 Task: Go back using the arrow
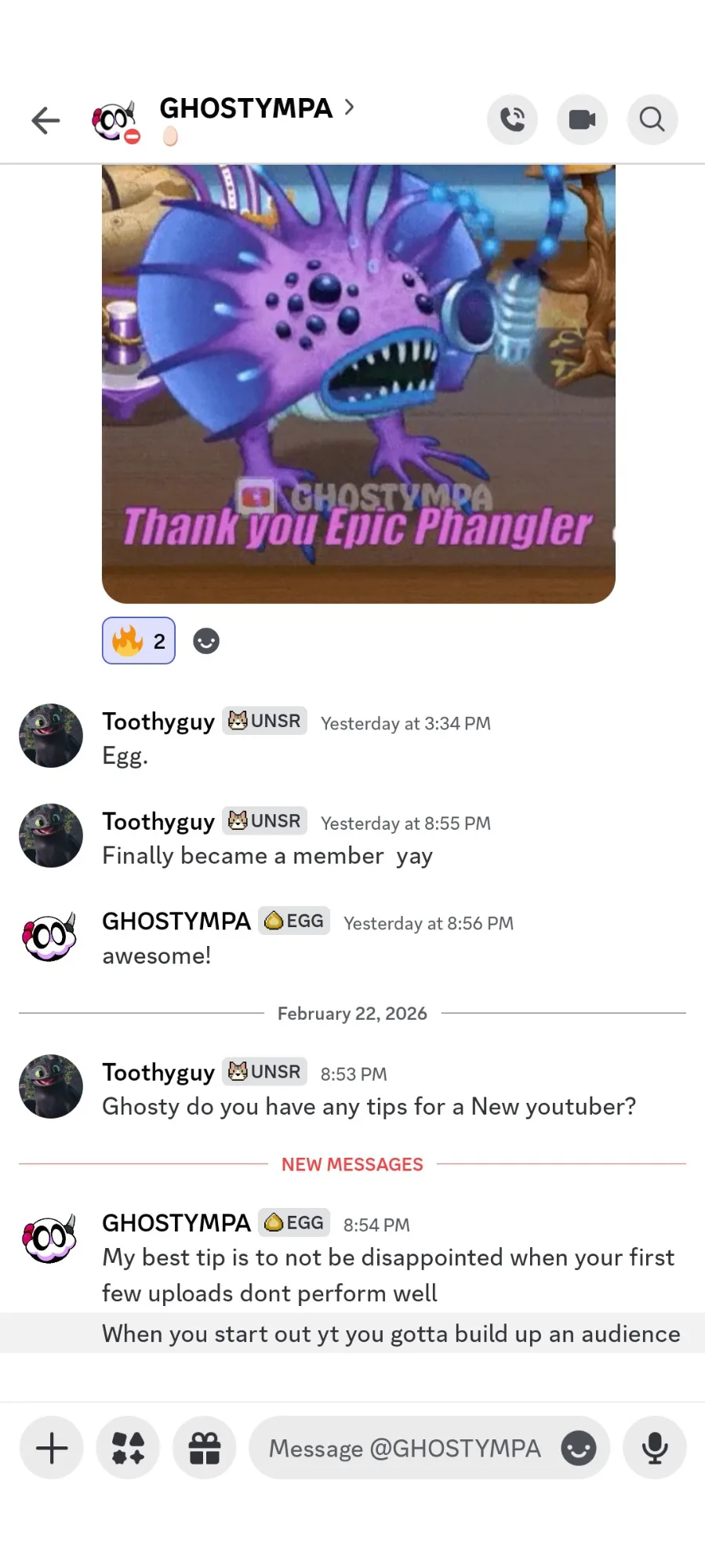point(45,120)
